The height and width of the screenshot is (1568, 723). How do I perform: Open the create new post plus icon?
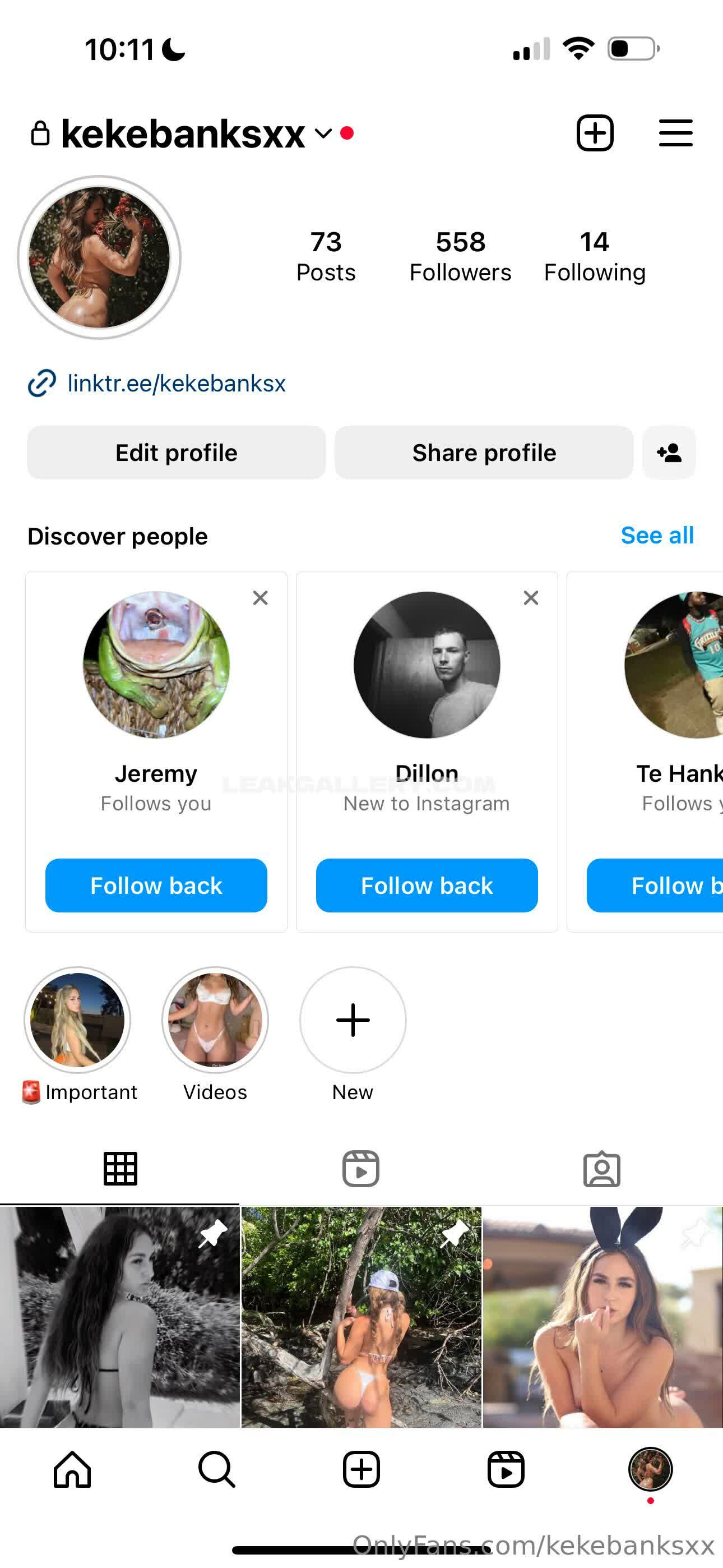[x=595, y=133]
